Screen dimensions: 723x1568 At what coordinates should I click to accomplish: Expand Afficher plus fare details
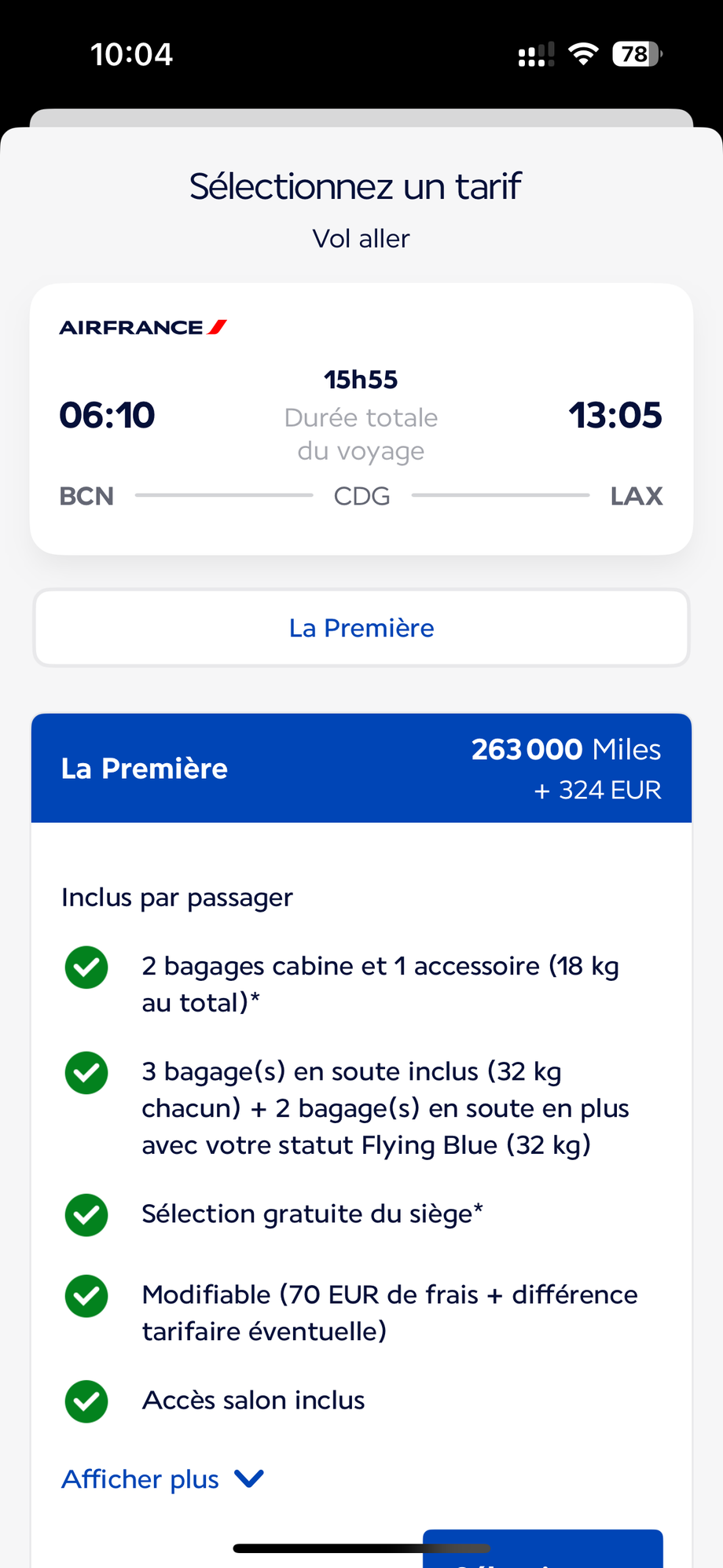(x=163, y=1479)
